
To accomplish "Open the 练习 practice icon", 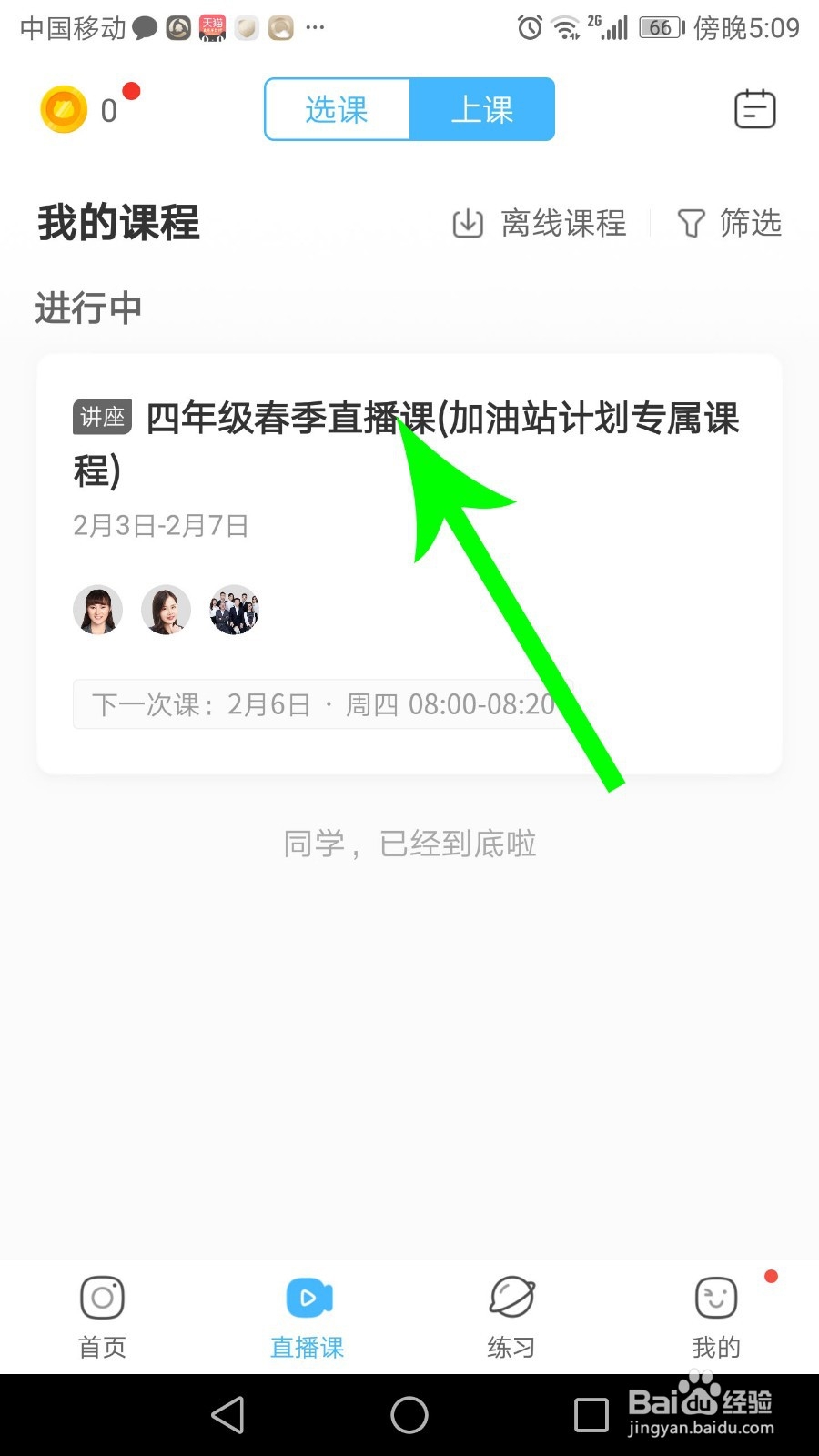I will [511, 1296].
